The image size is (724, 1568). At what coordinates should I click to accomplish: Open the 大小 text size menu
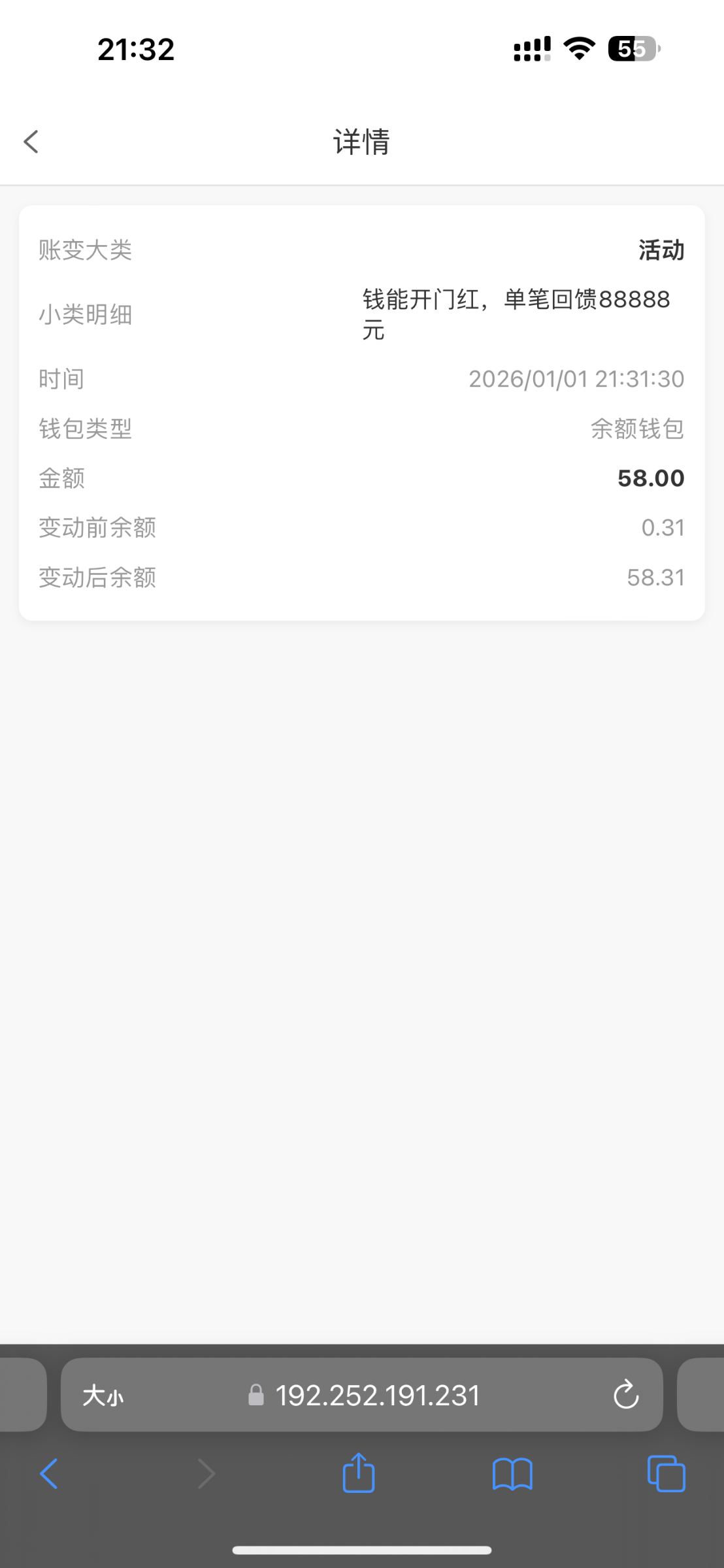point(103,1396)
